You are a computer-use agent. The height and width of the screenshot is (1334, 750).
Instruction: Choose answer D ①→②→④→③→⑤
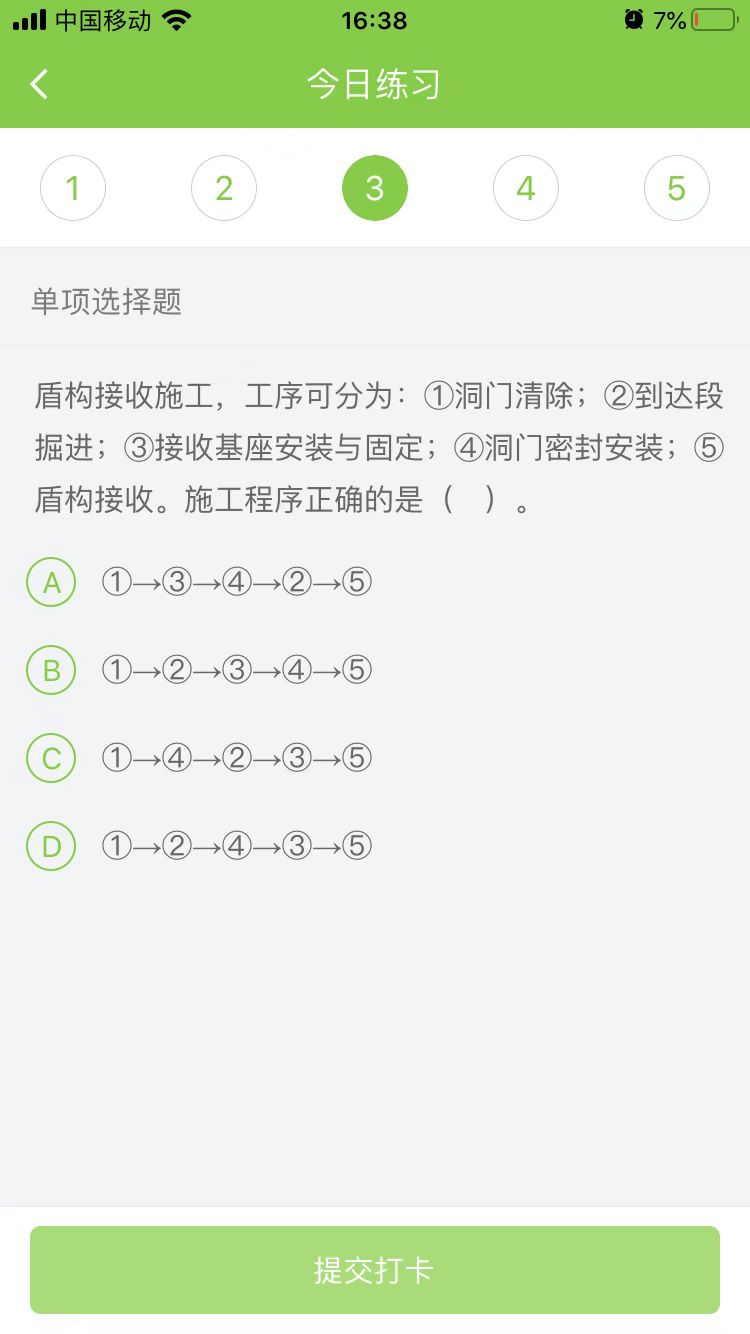click(x=51, y=847)
